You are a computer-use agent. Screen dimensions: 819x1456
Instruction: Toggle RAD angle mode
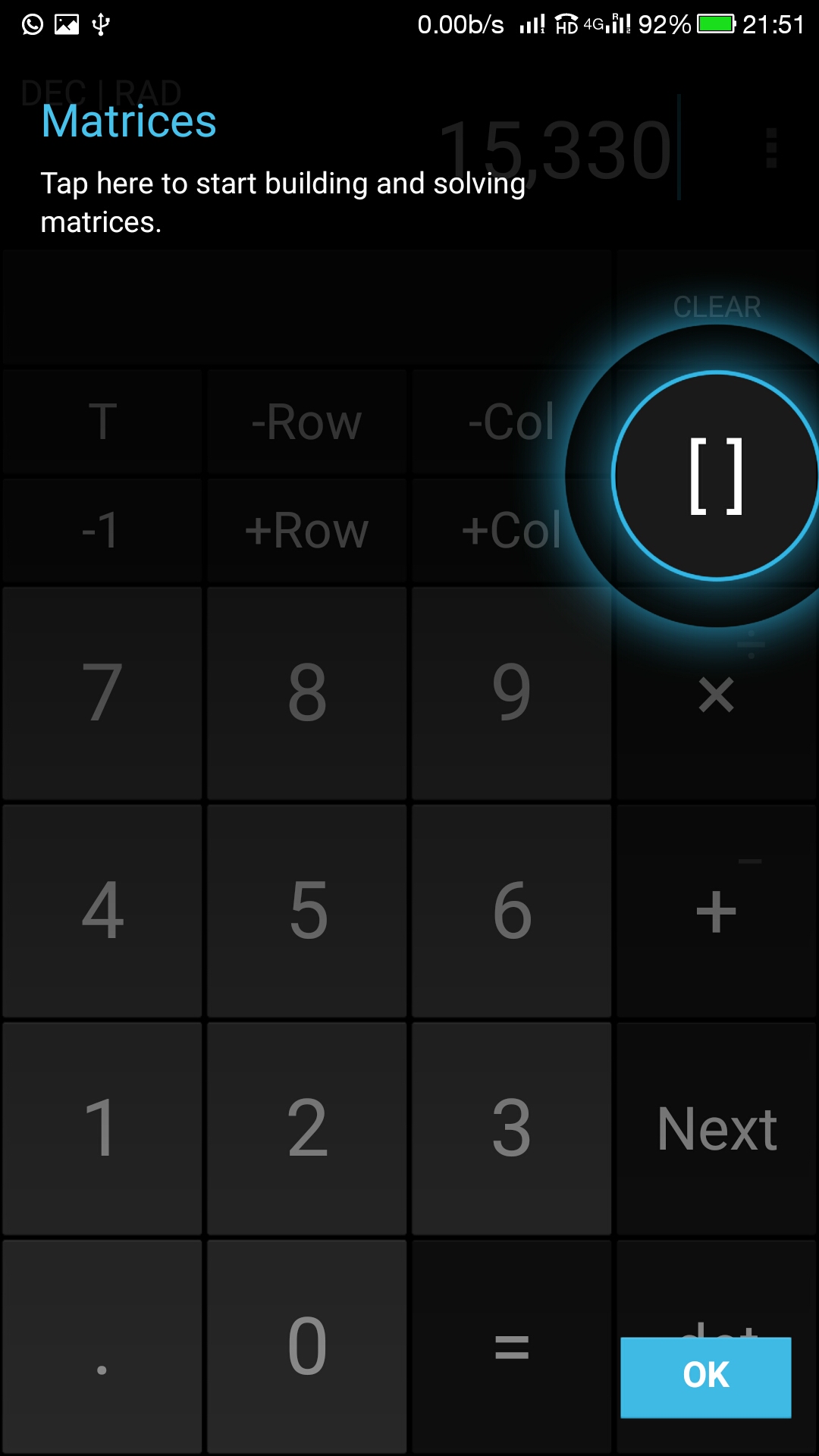(x=150, y=93)
